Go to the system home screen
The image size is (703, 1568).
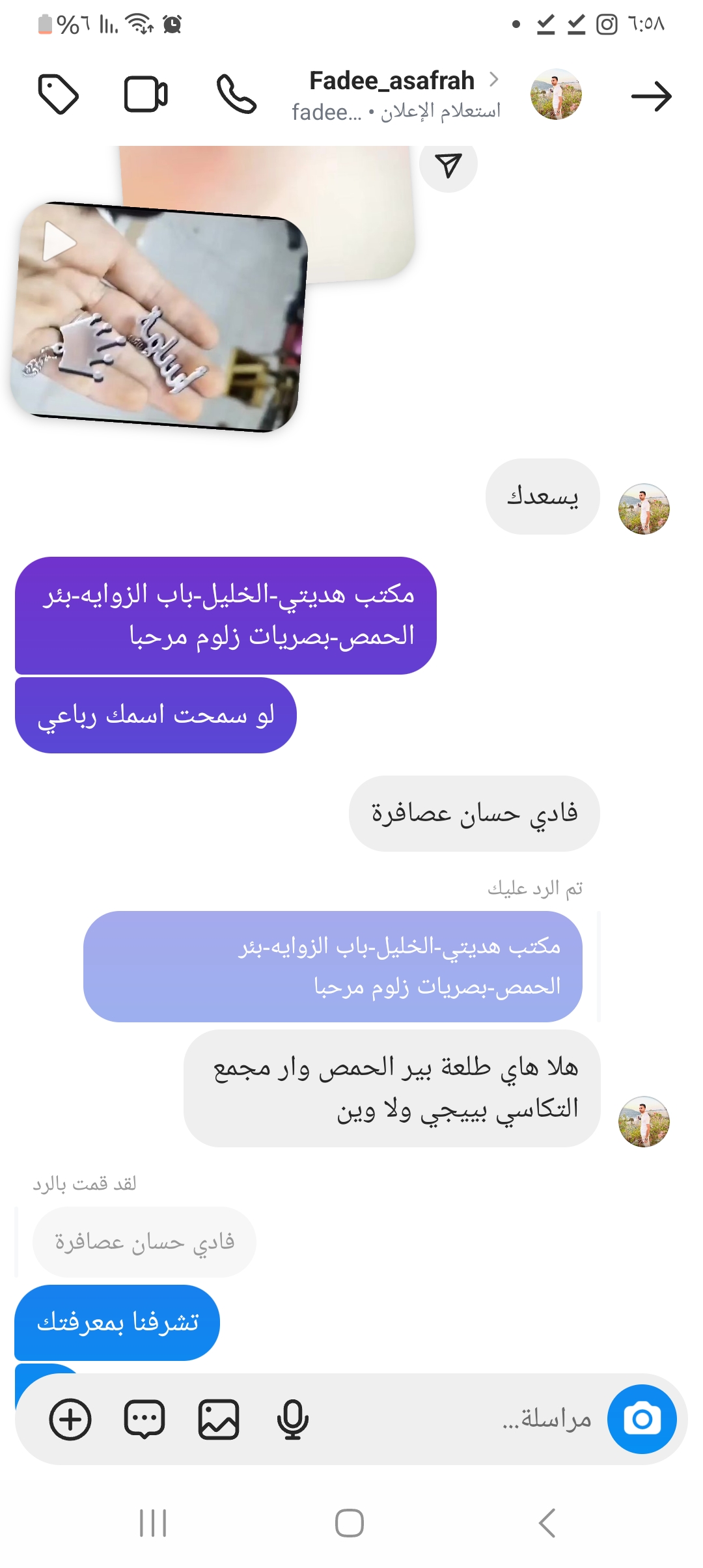(x=350, y=1523)
